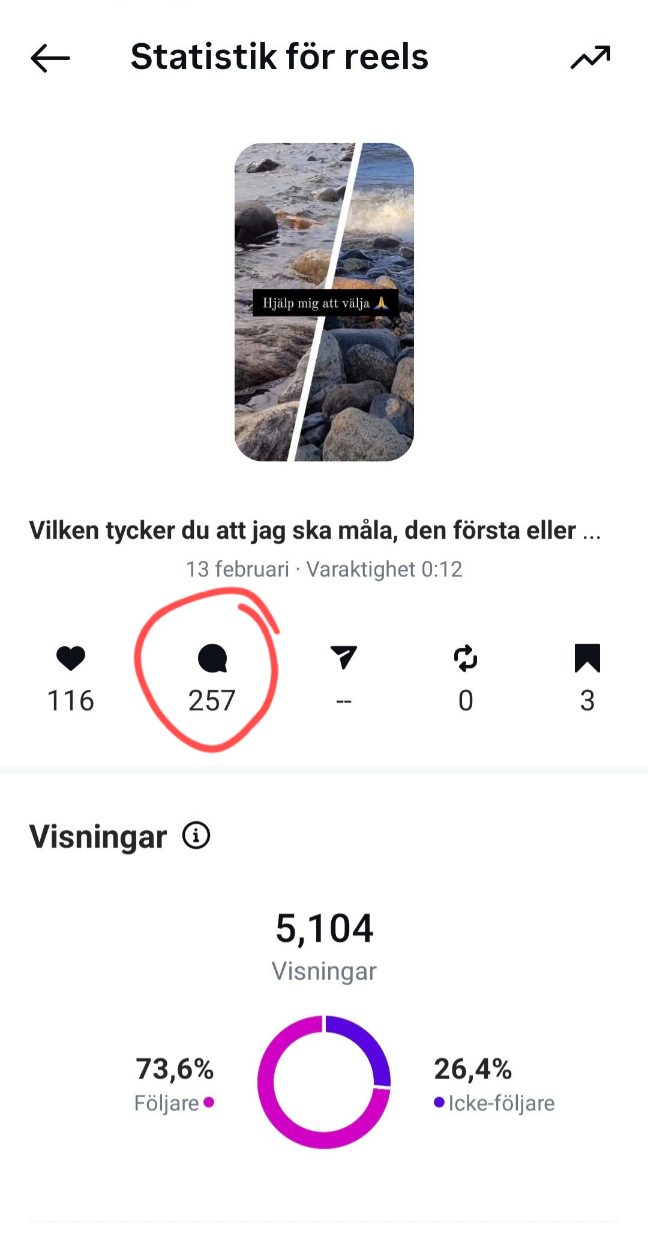648x1234 pixels.
Task: Show info about Visningar
Action: (197, 836)
